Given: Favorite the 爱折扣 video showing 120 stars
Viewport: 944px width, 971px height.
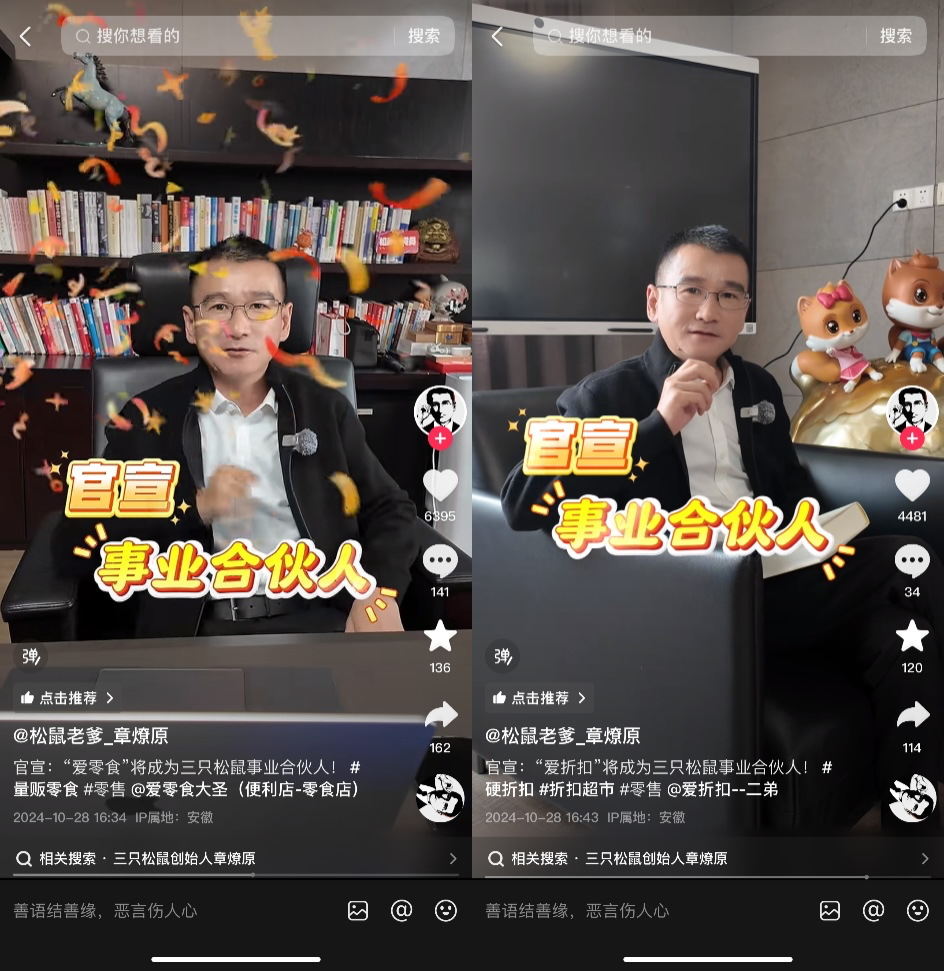Looking at the screenshot, I should 912,636.
